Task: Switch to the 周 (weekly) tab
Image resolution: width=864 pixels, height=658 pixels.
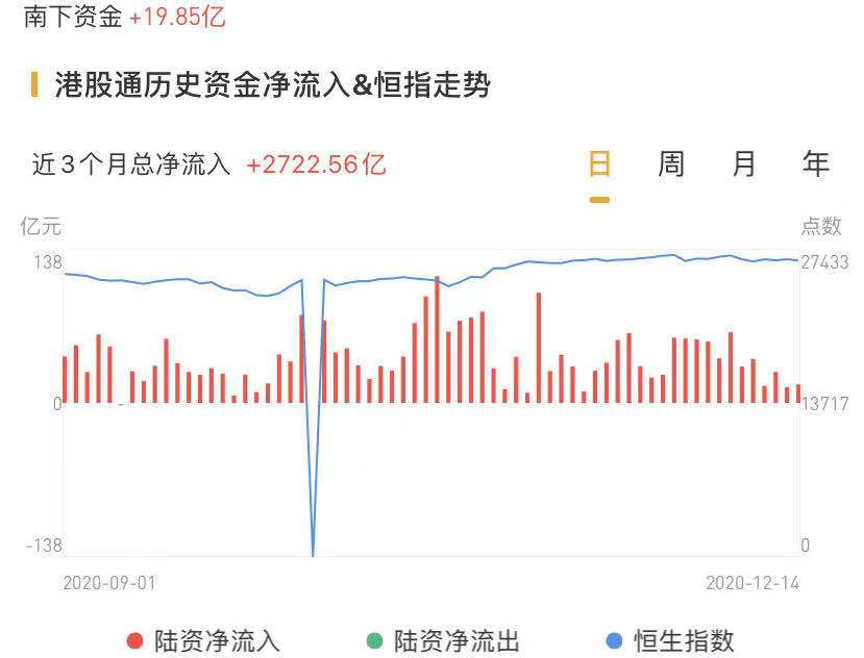Action: point(671,164)
